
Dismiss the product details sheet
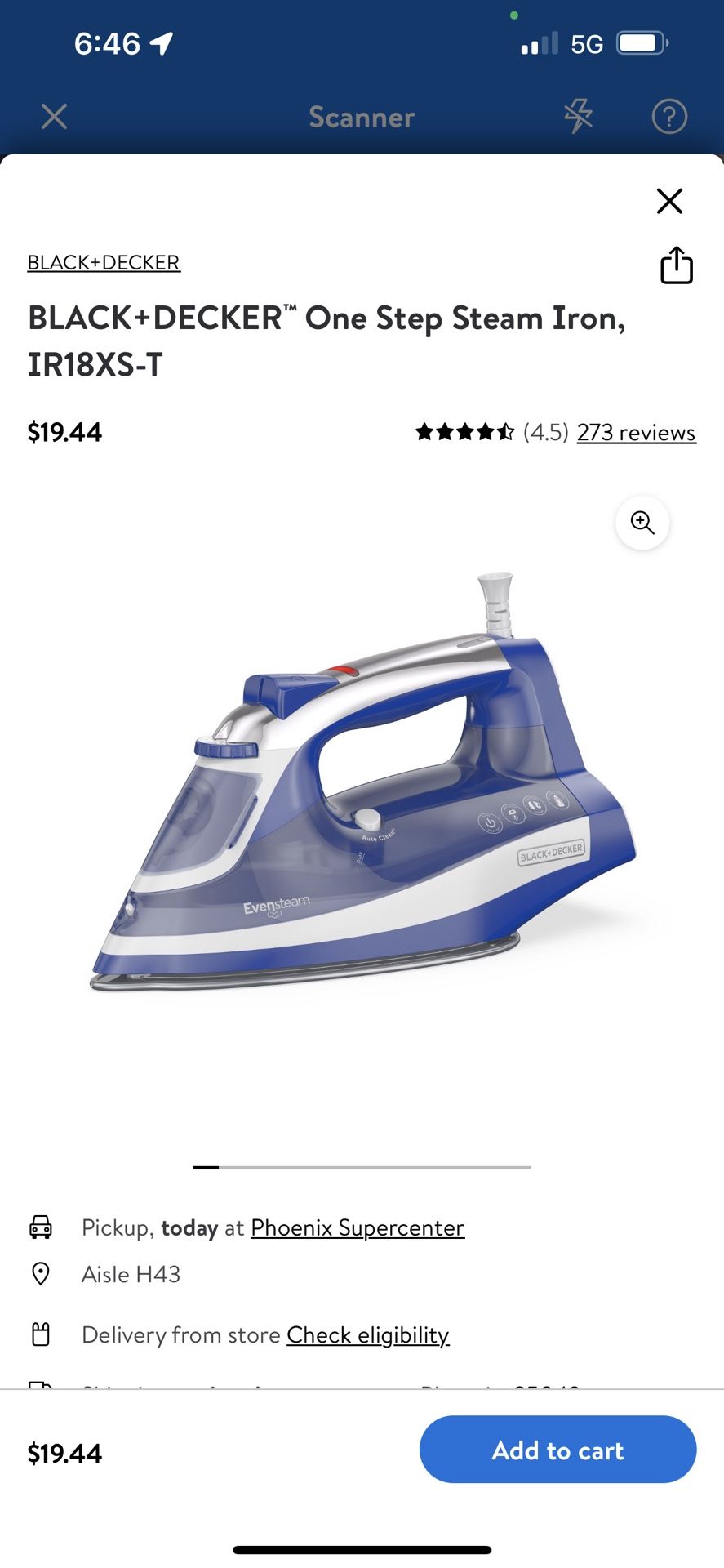tap(669, 201)
